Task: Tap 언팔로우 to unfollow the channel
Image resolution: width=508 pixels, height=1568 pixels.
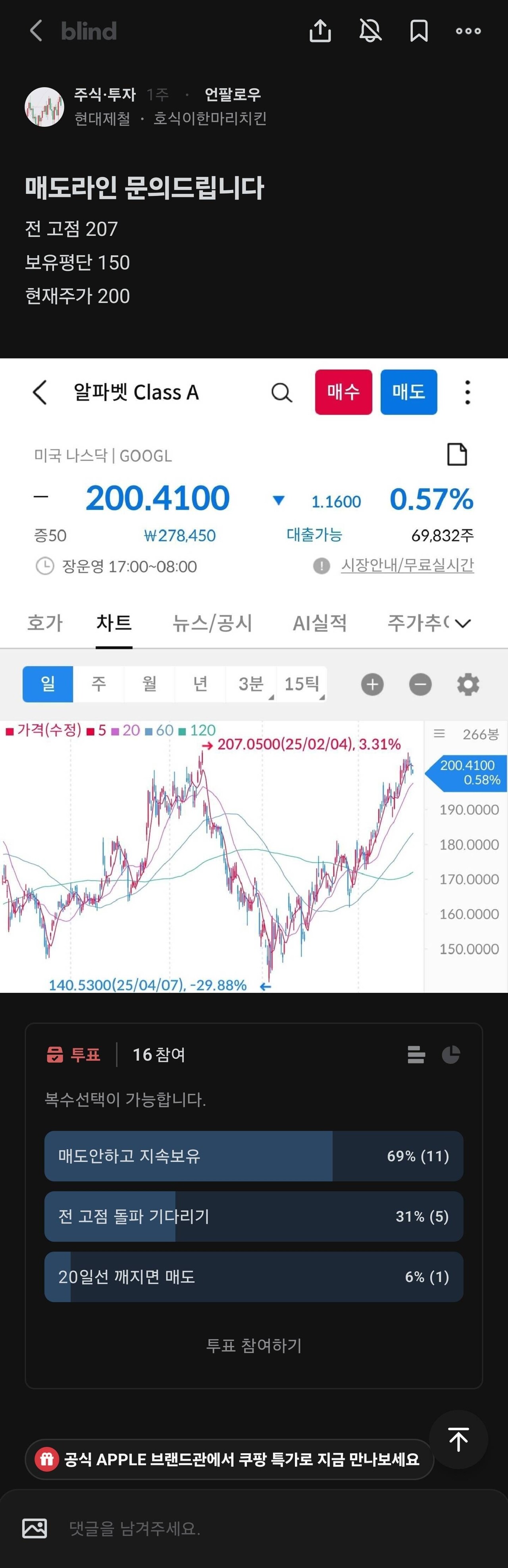Action: 233,95
